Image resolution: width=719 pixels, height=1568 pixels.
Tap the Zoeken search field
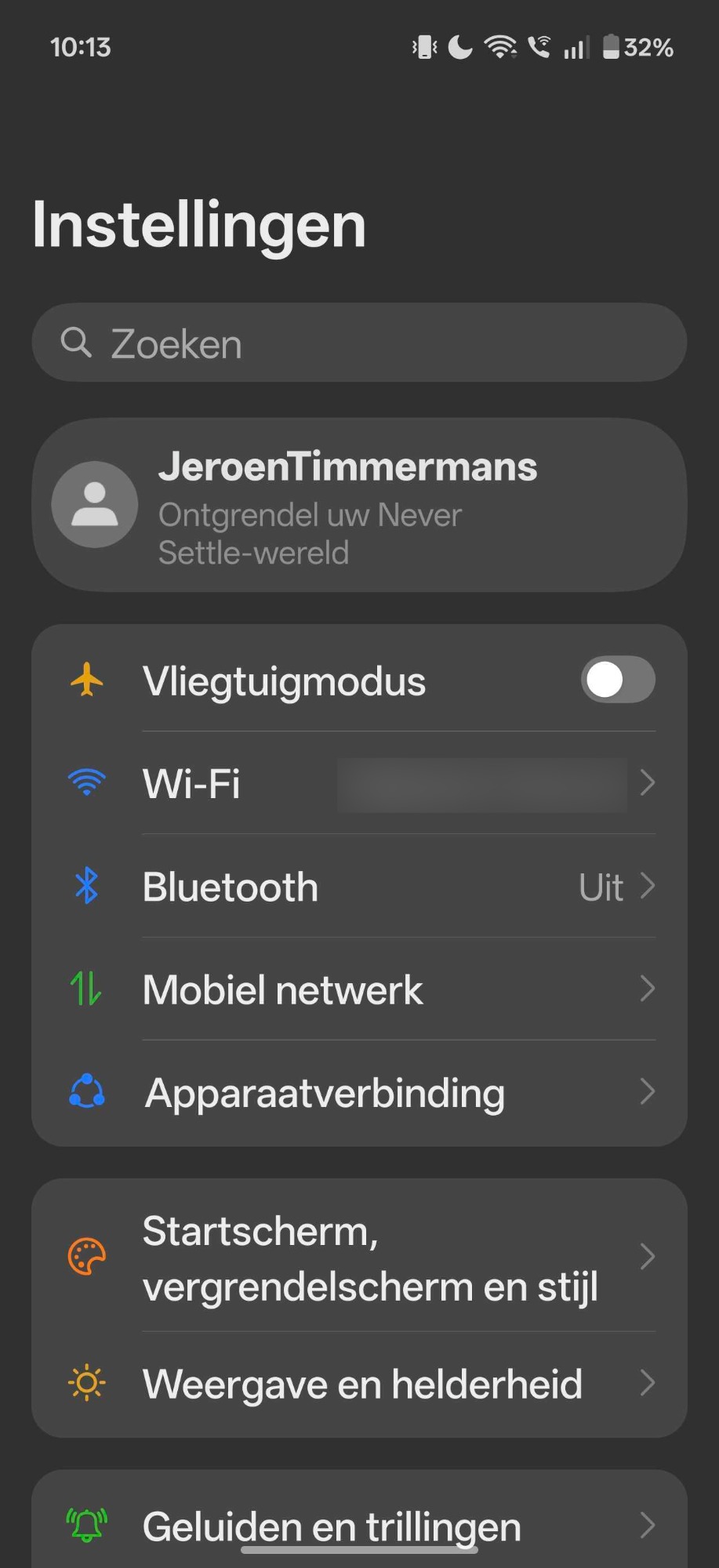359,343
